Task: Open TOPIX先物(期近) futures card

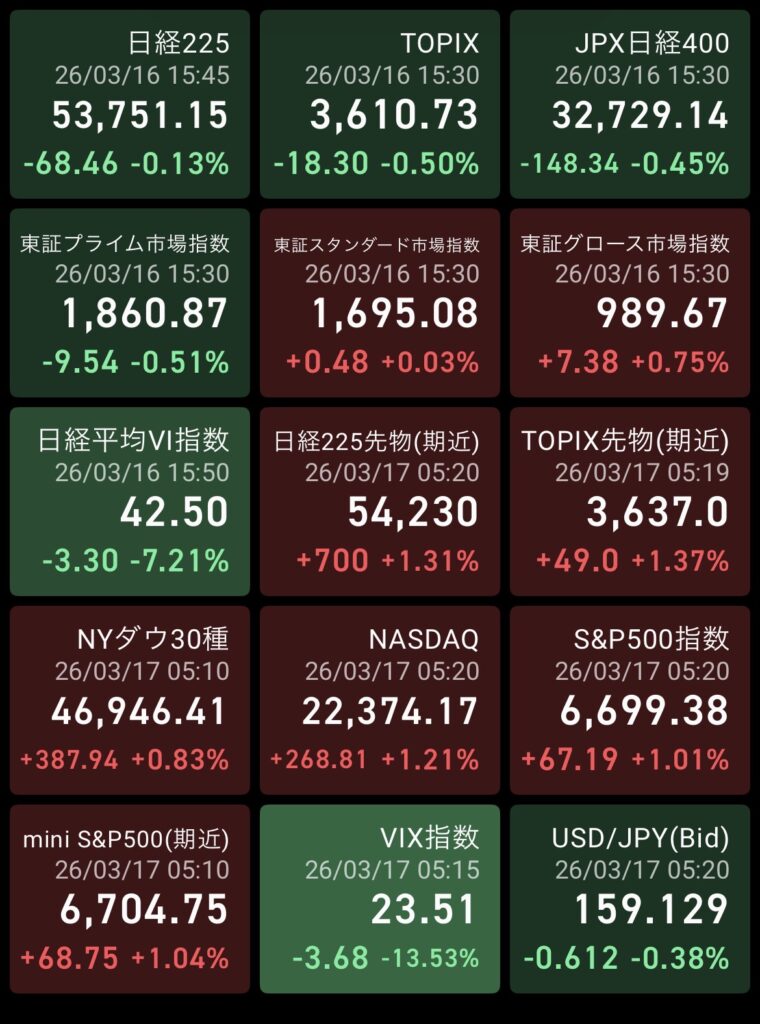Action: coord(629,501)
